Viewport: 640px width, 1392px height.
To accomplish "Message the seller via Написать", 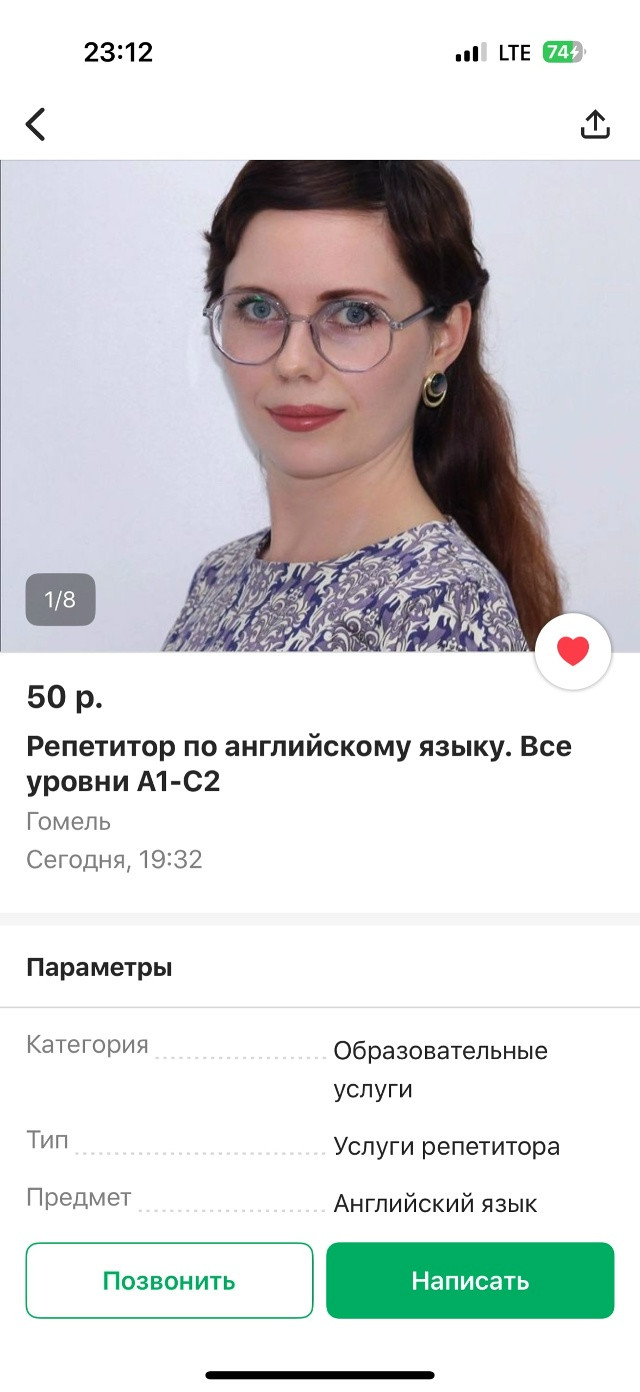I will pyautogui.click(x=470, y=1281).
